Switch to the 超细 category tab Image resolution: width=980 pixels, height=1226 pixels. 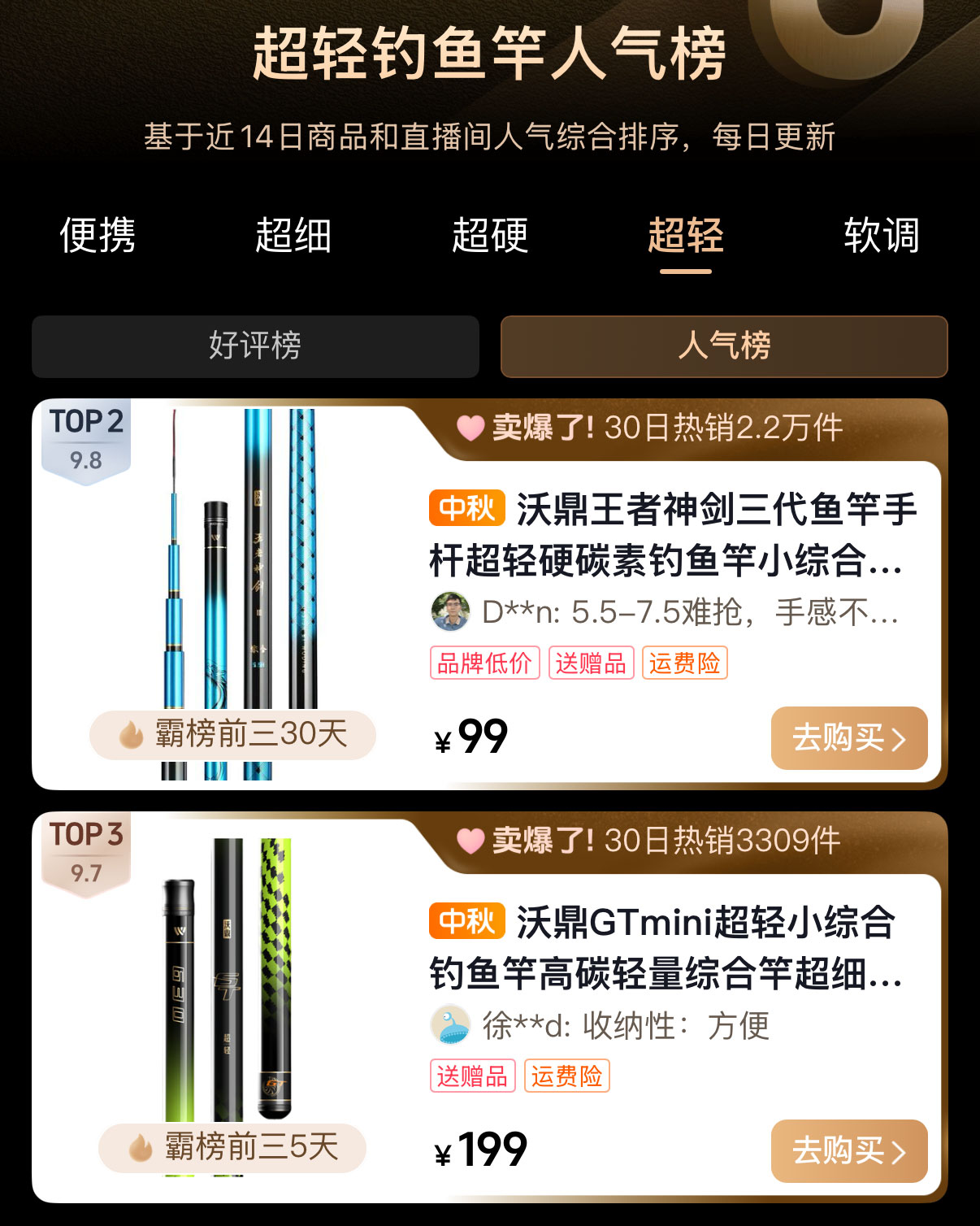(x=293, y=236)
